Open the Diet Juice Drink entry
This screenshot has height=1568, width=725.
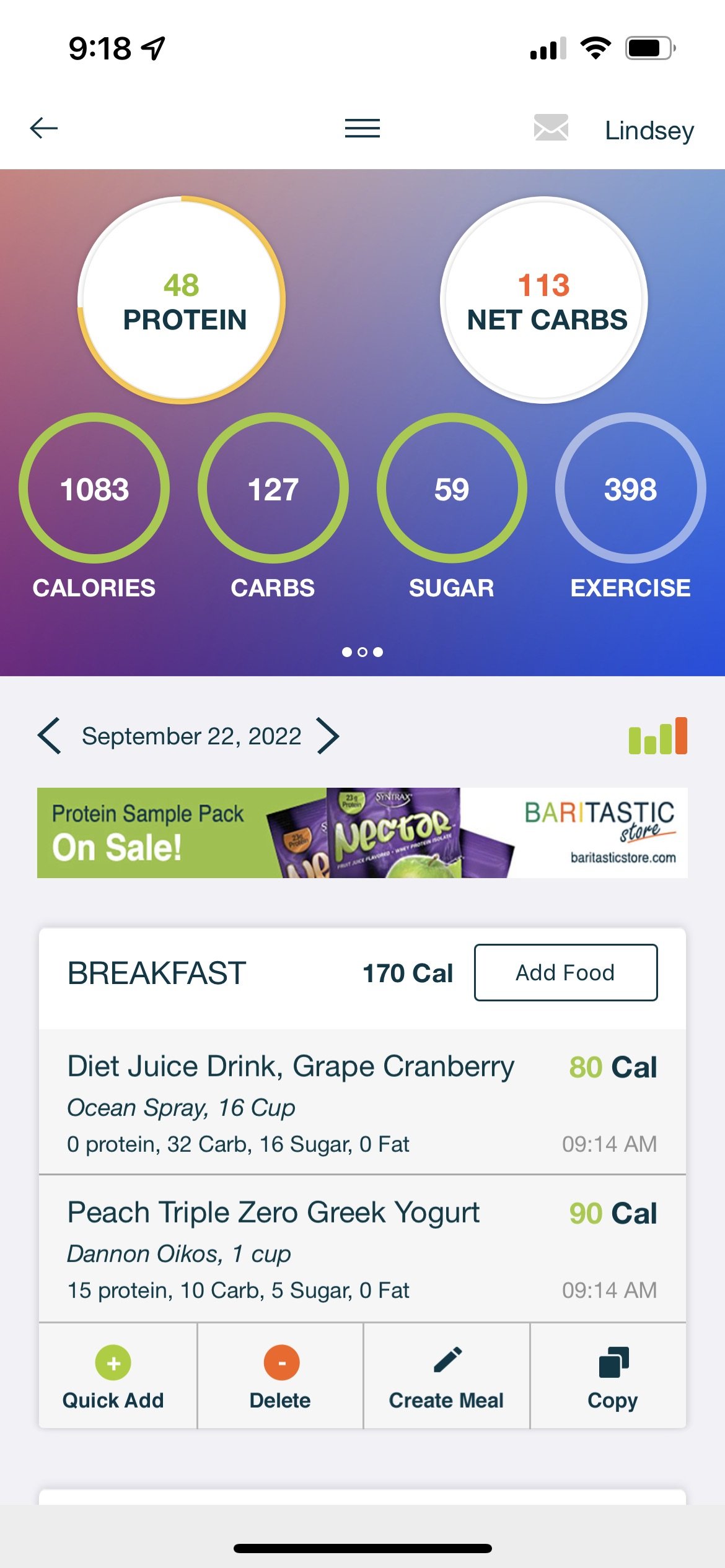coord(362,1102)
